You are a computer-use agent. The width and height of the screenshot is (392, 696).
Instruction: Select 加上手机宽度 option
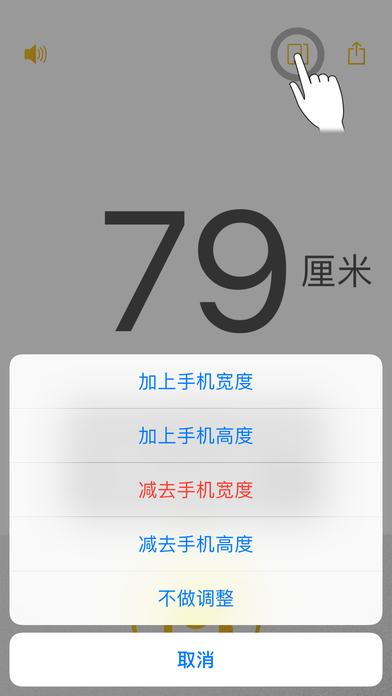(x=196, y=382)
